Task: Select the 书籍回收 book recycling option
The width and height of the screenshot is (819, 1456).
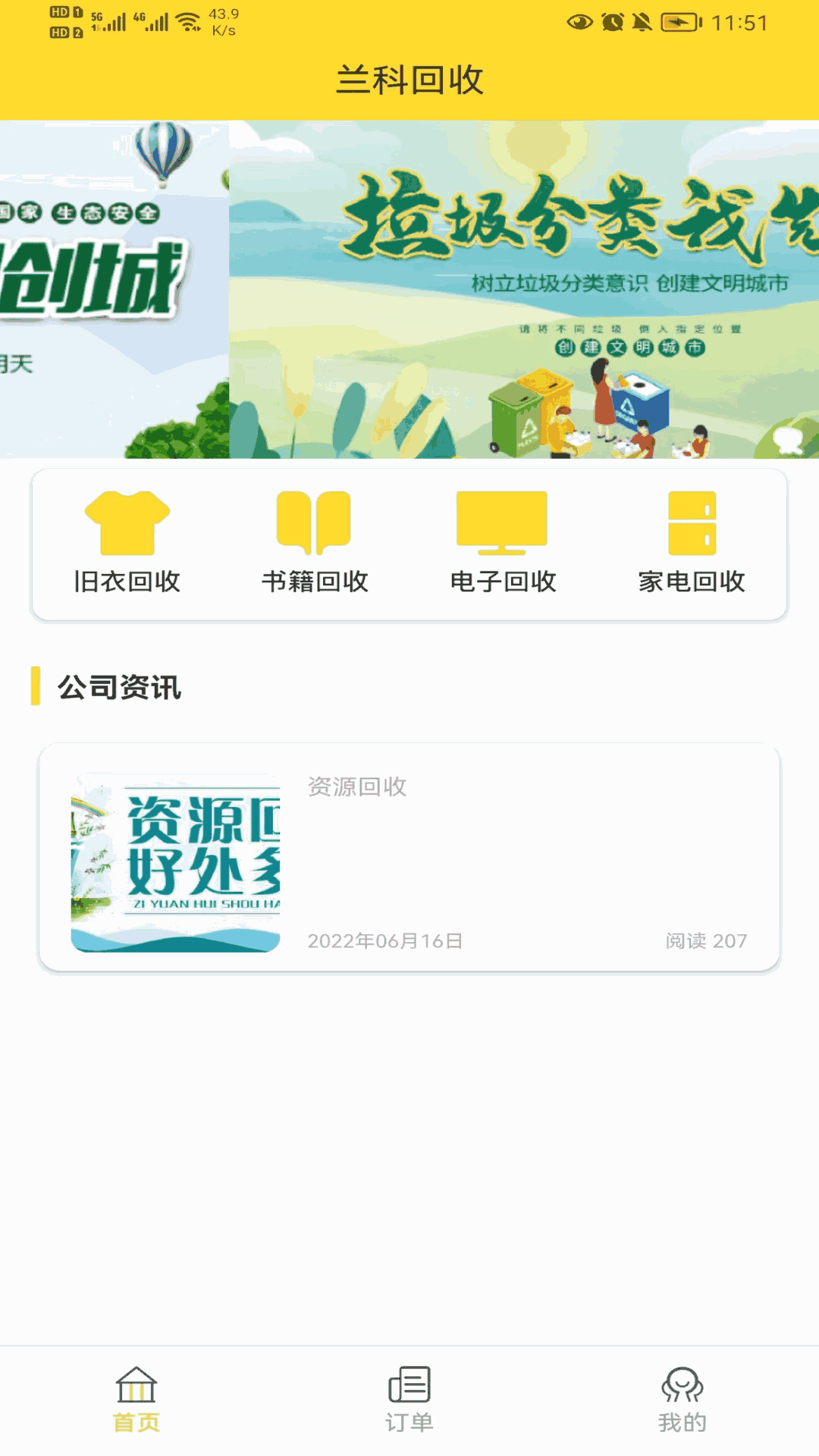Action: coord(315,543)
